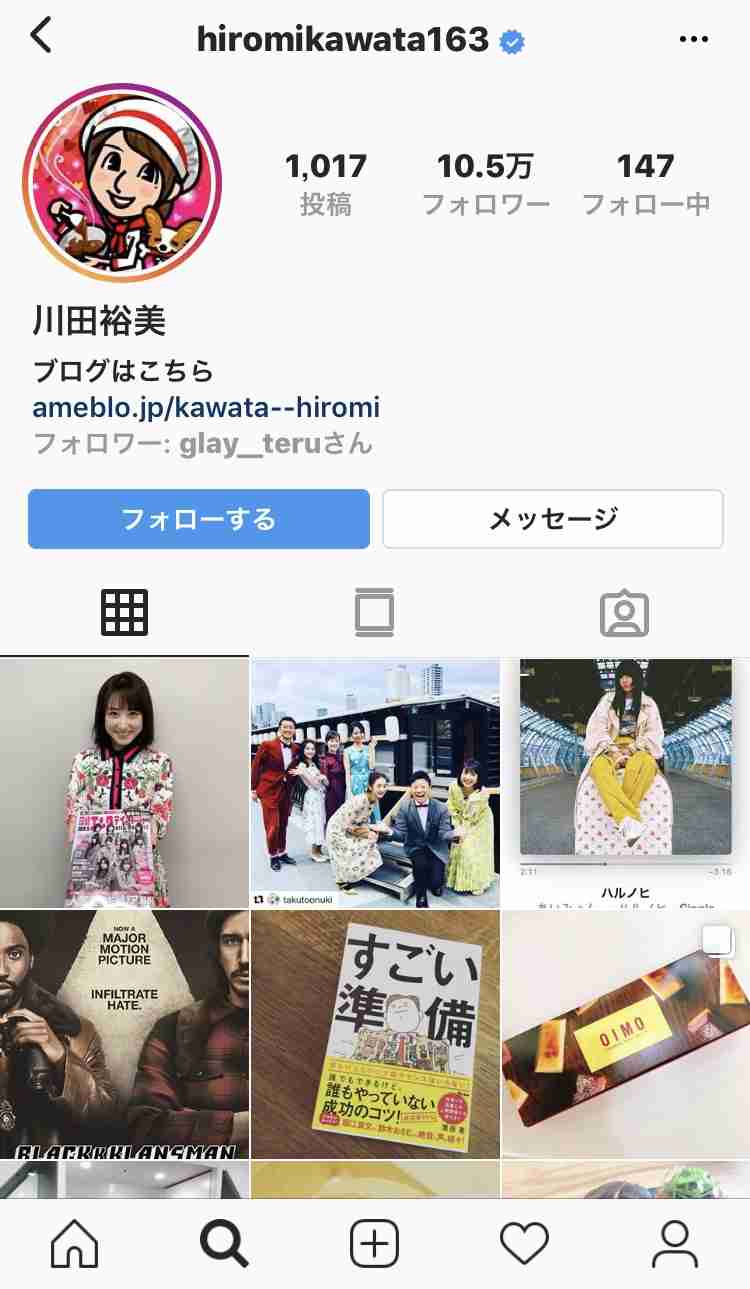750x1289 pixels.
Task: Open the 10.5万 フォロワー list
Action: click(485, 184)
